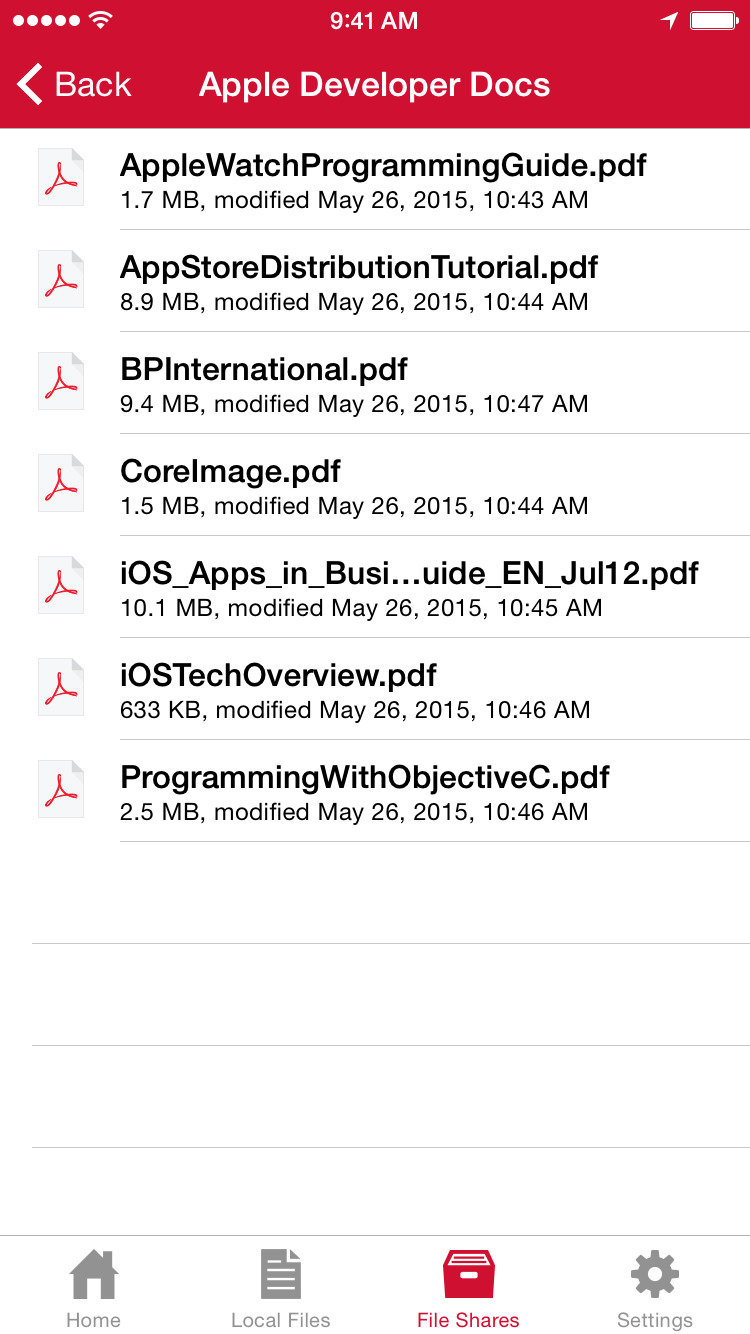Select the File Shares tab
The width and height of the screenshot is (750, 1334).
click(x=468, y=1289)
